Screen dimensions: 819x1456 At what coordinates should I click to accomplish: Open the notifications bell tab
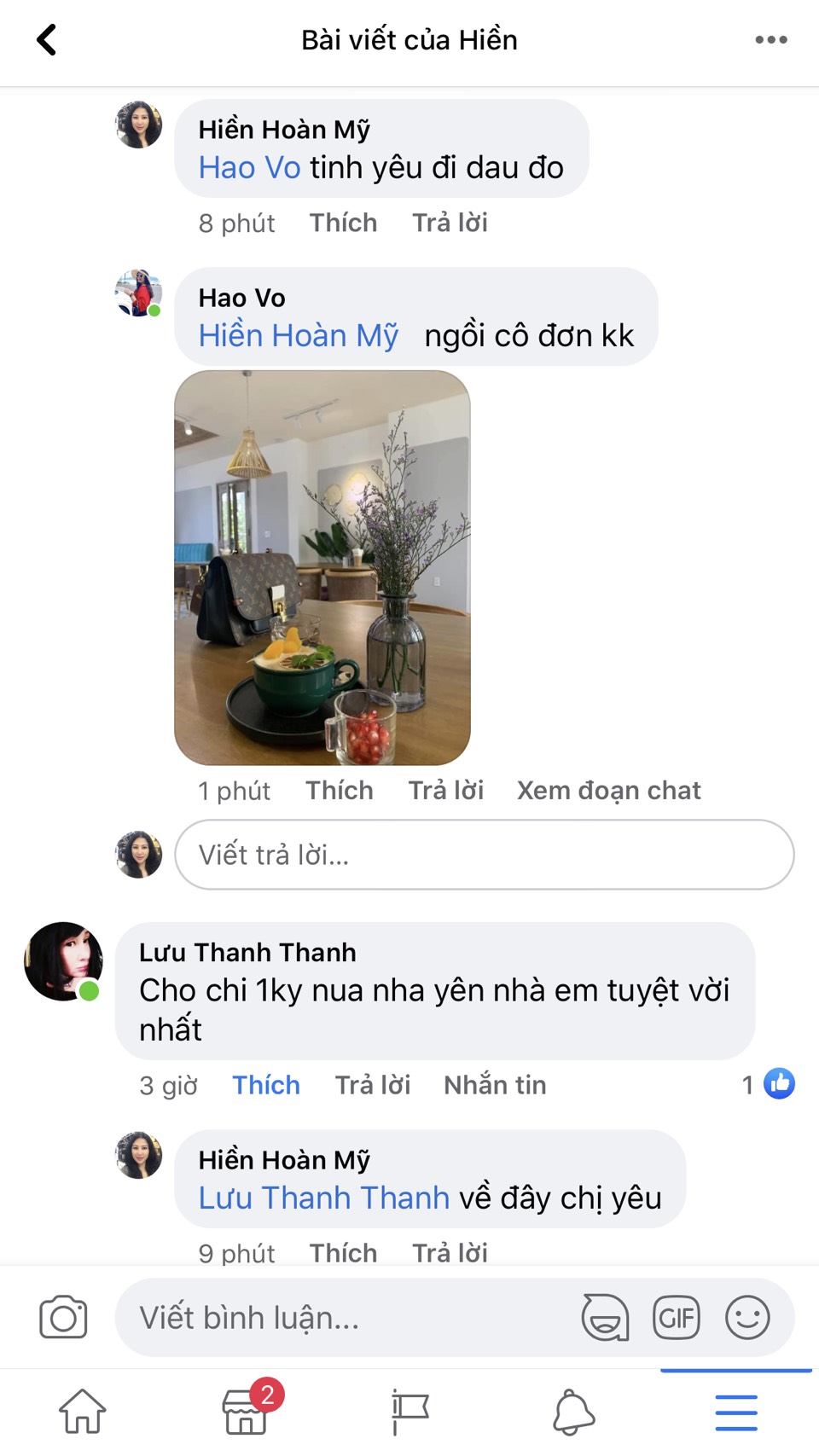(x=573, y=1412)
